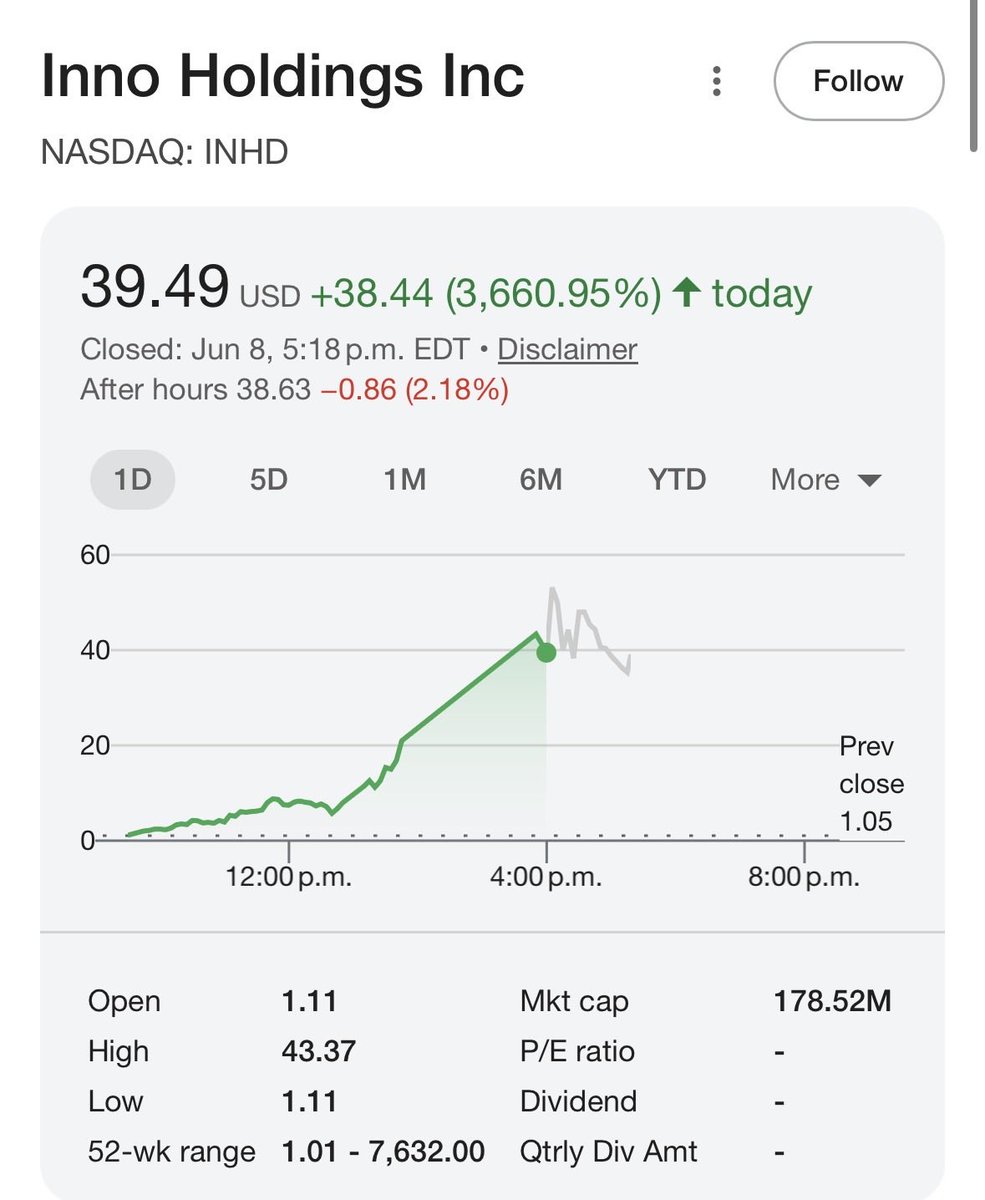
Task: Select the 1D chart range
Action: coord(132,480)
